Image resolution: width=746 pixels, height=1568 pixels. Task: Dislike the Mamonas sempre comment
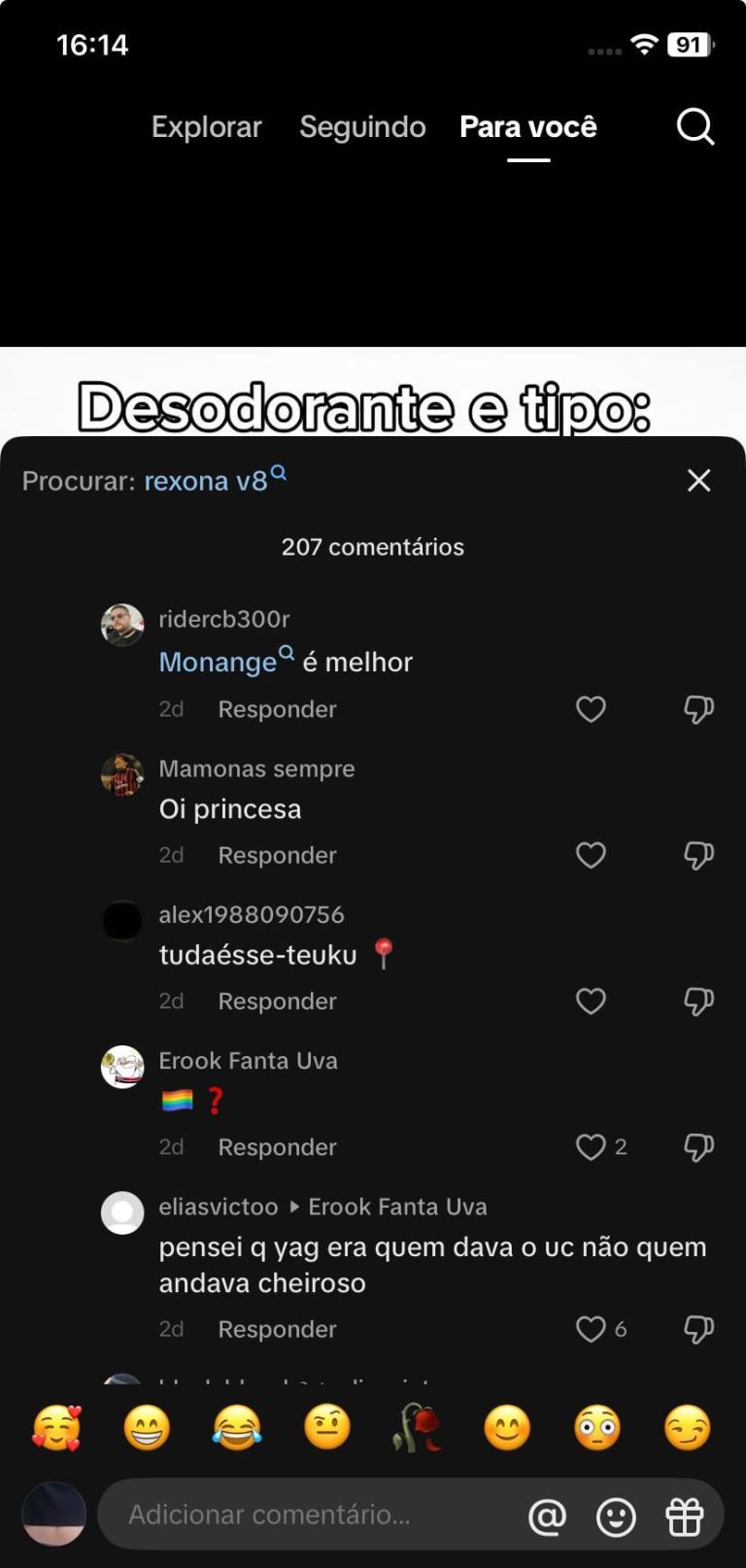click(x=698, y=855)
